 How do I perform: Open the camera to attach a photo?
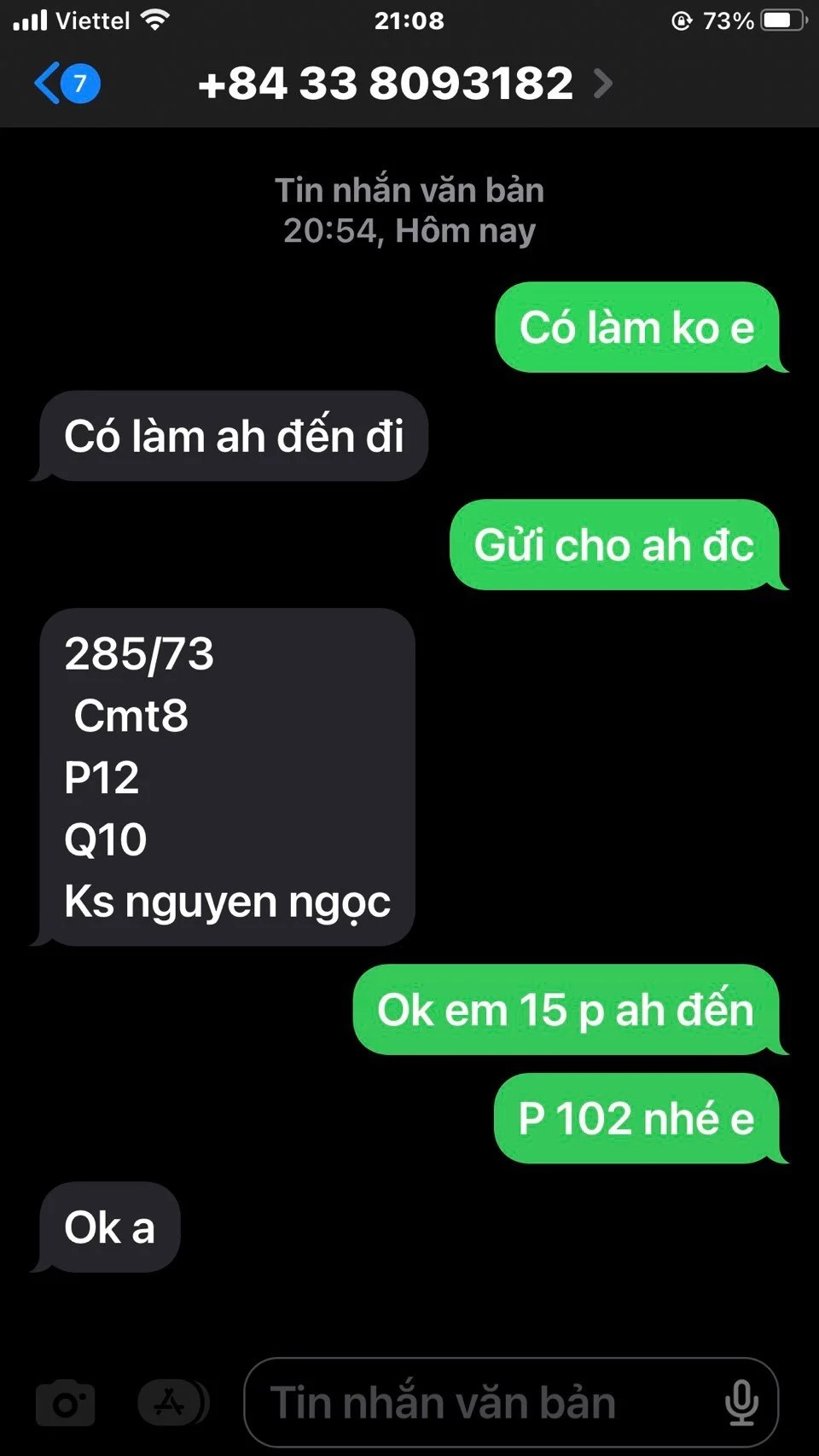pos(66,1403)
